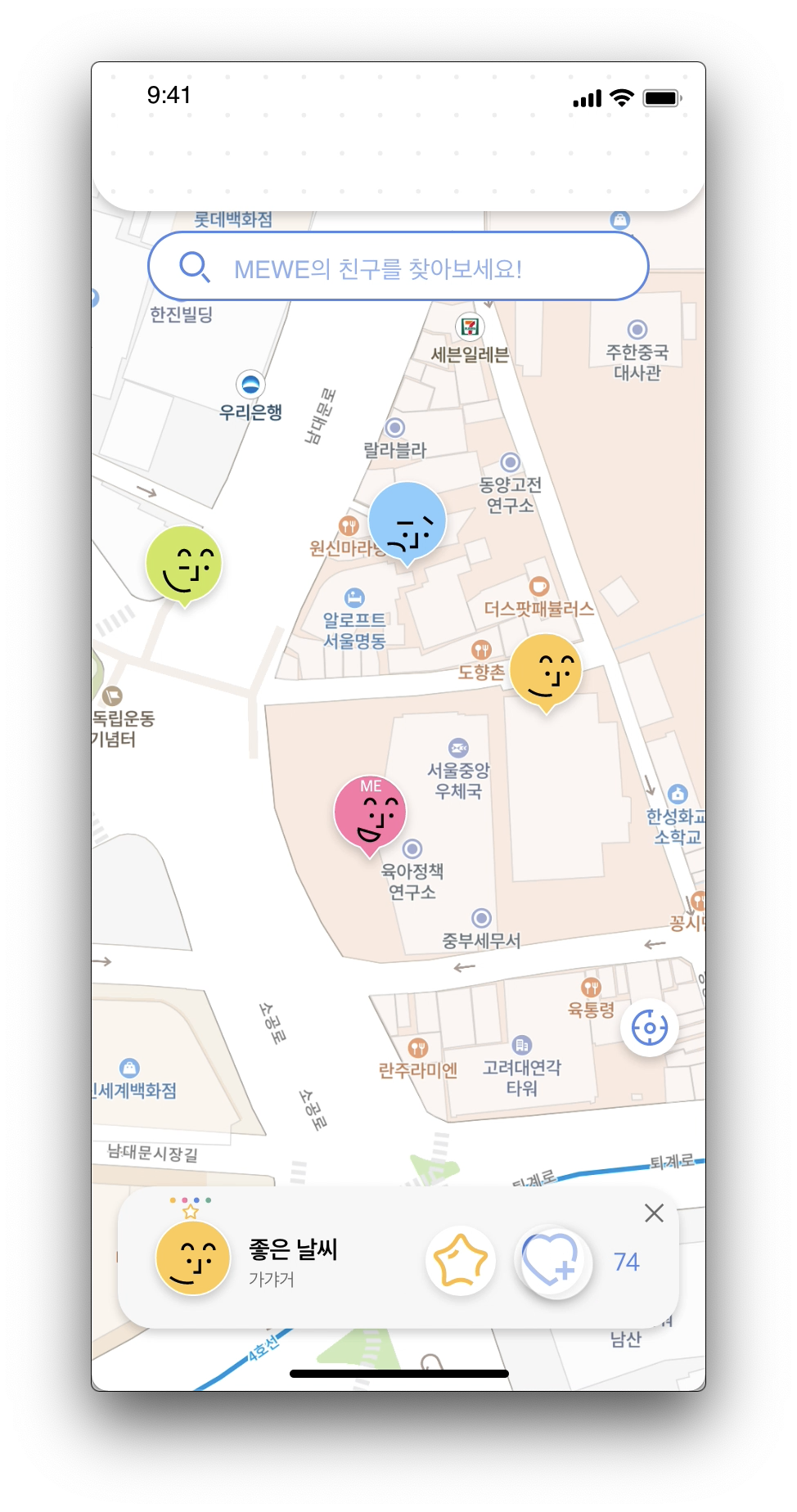Tap the MEWE friend search field
Image resolution: width=797 pixels, height=1512 pixels.
coord(398,268)
